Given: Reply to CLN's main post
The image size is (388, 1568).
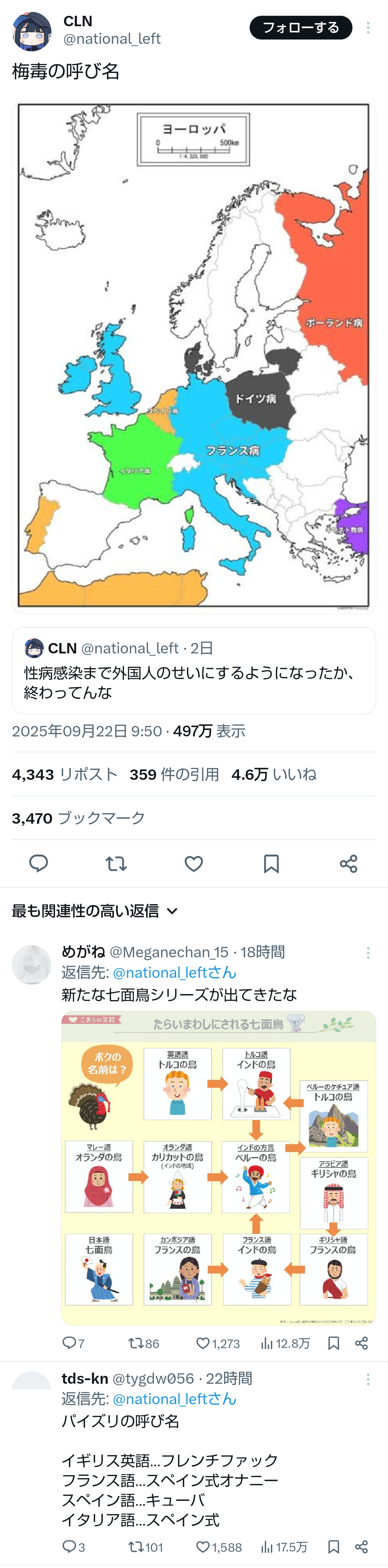Looking at the screenshot, I should 38,863.
